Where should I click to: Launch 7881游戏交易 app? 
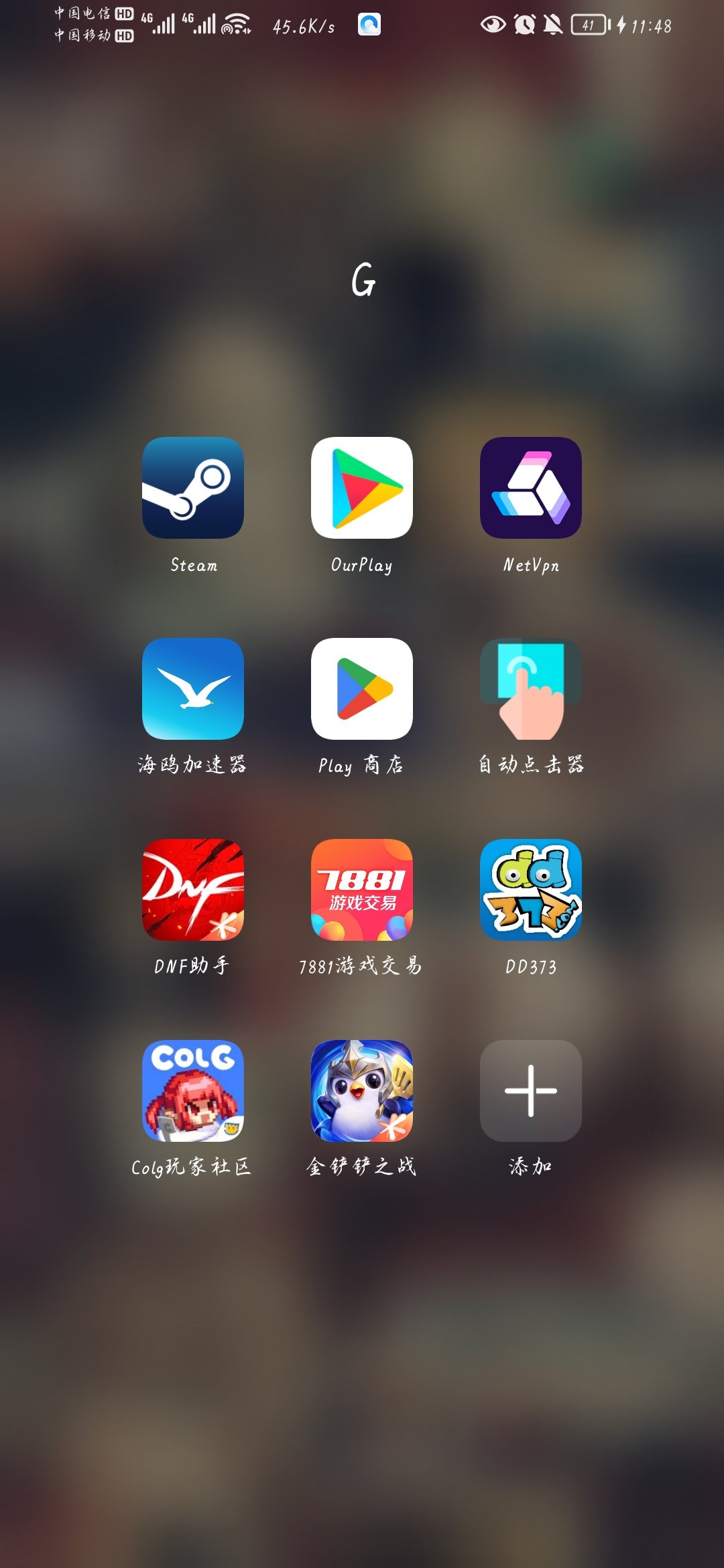click(362, 890)
